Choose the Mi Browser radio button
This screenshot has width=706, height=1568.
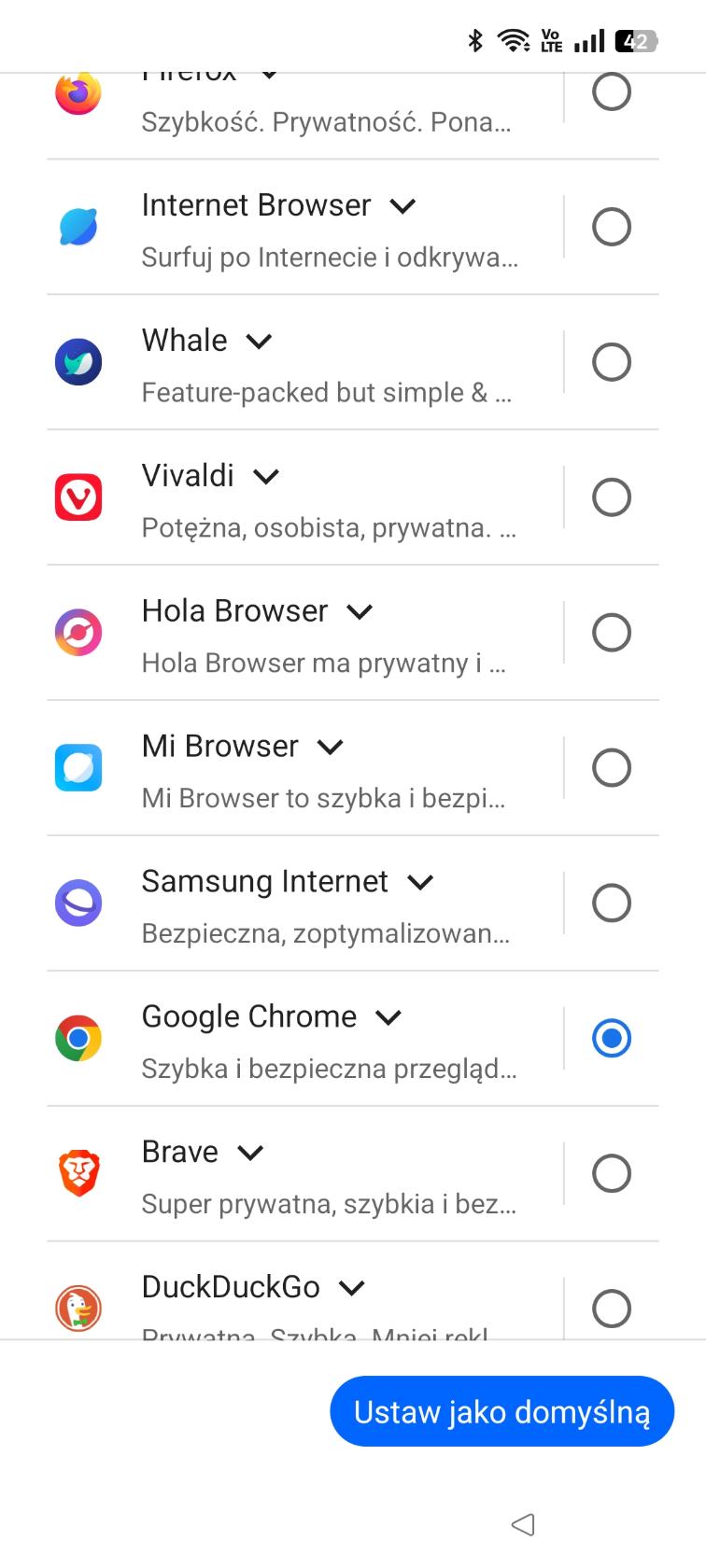612,768
